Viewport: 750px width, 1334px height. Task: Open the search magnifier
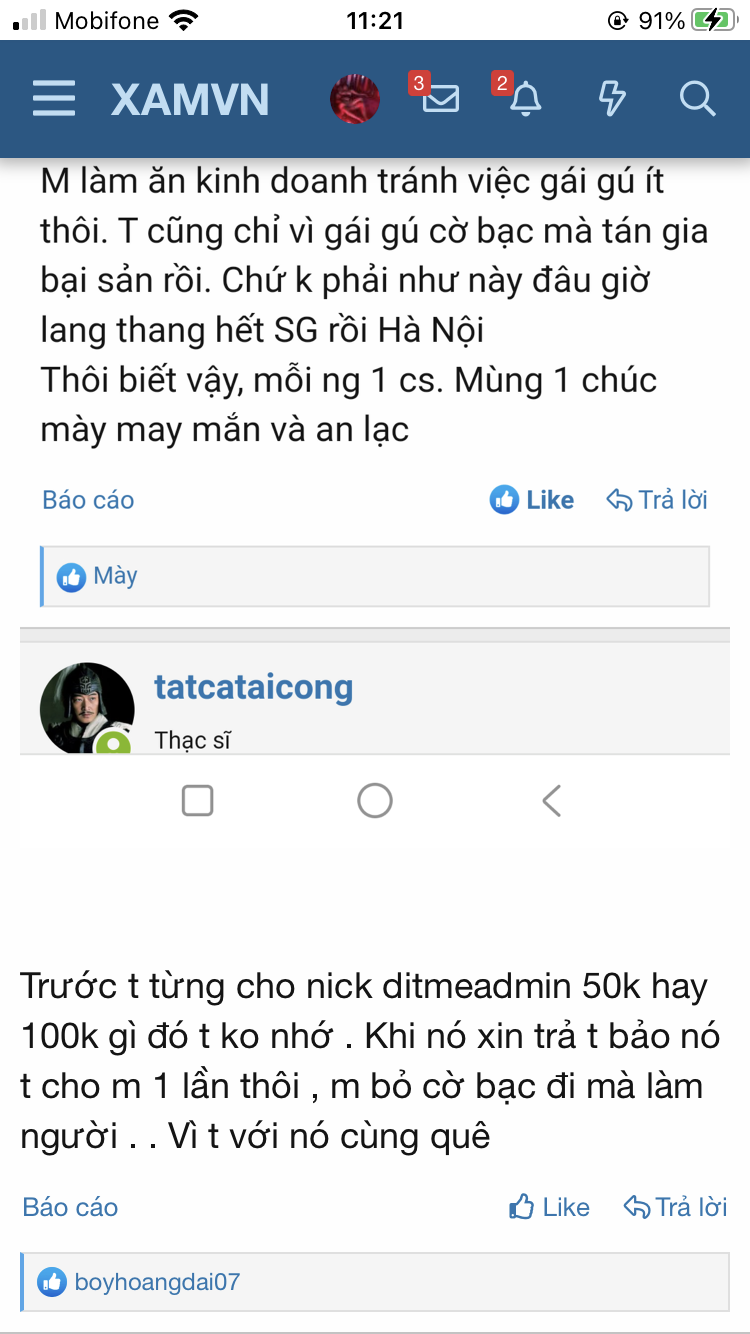pyautogui.click(x=696, y=99)
